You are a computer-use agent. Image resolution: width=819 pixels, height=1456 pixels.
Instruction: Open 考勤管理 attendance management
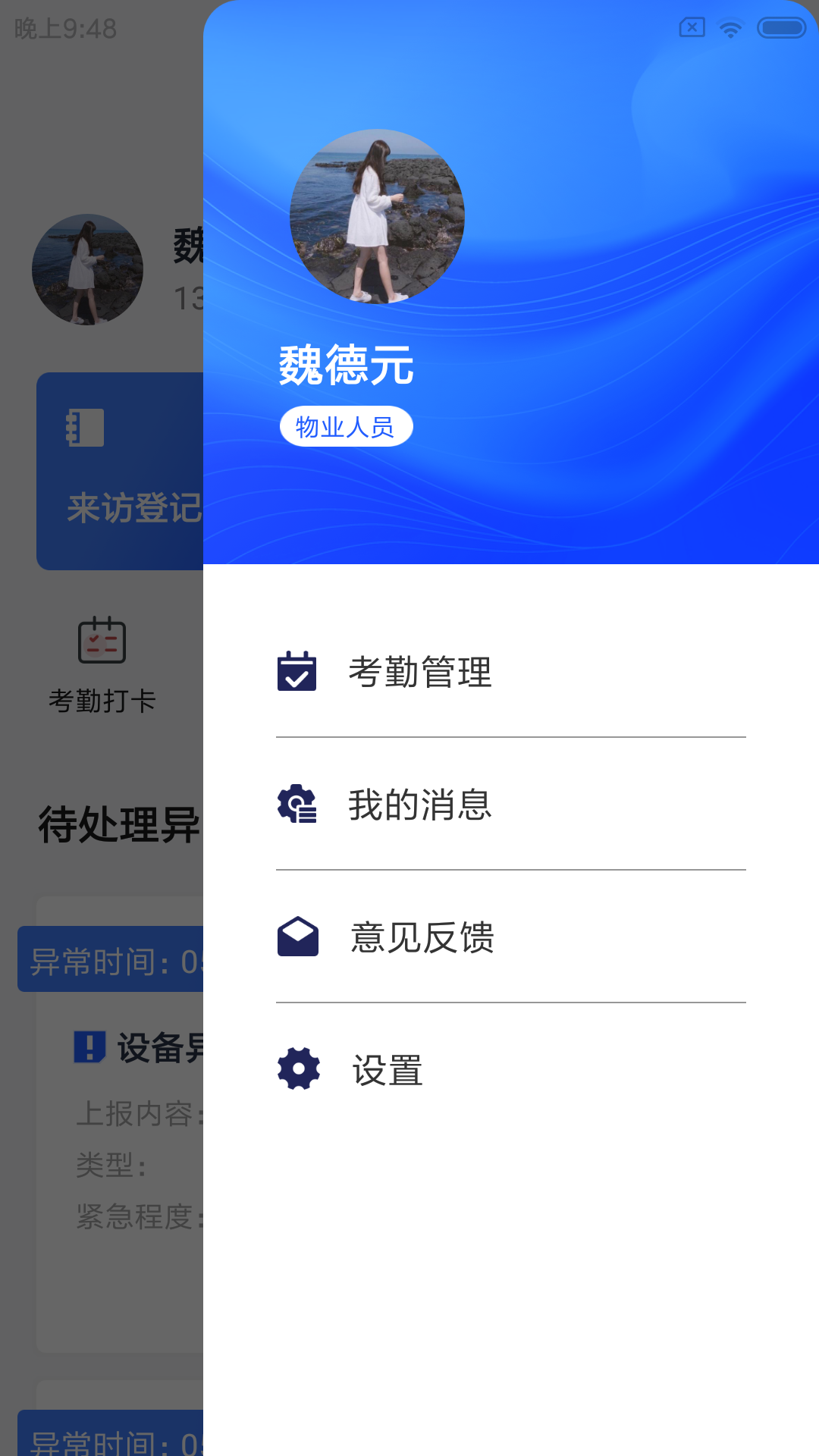pyautogui.click(x=420, y=673)
